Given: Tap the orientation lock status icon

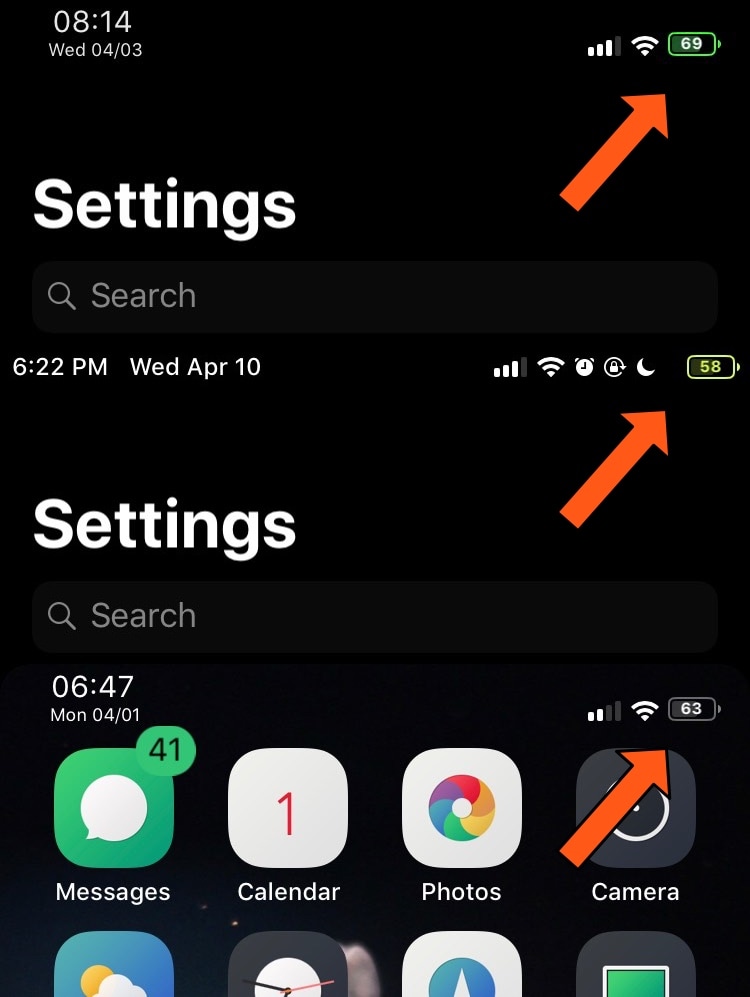Looking at the screenshot, I should tap(614, 367).
